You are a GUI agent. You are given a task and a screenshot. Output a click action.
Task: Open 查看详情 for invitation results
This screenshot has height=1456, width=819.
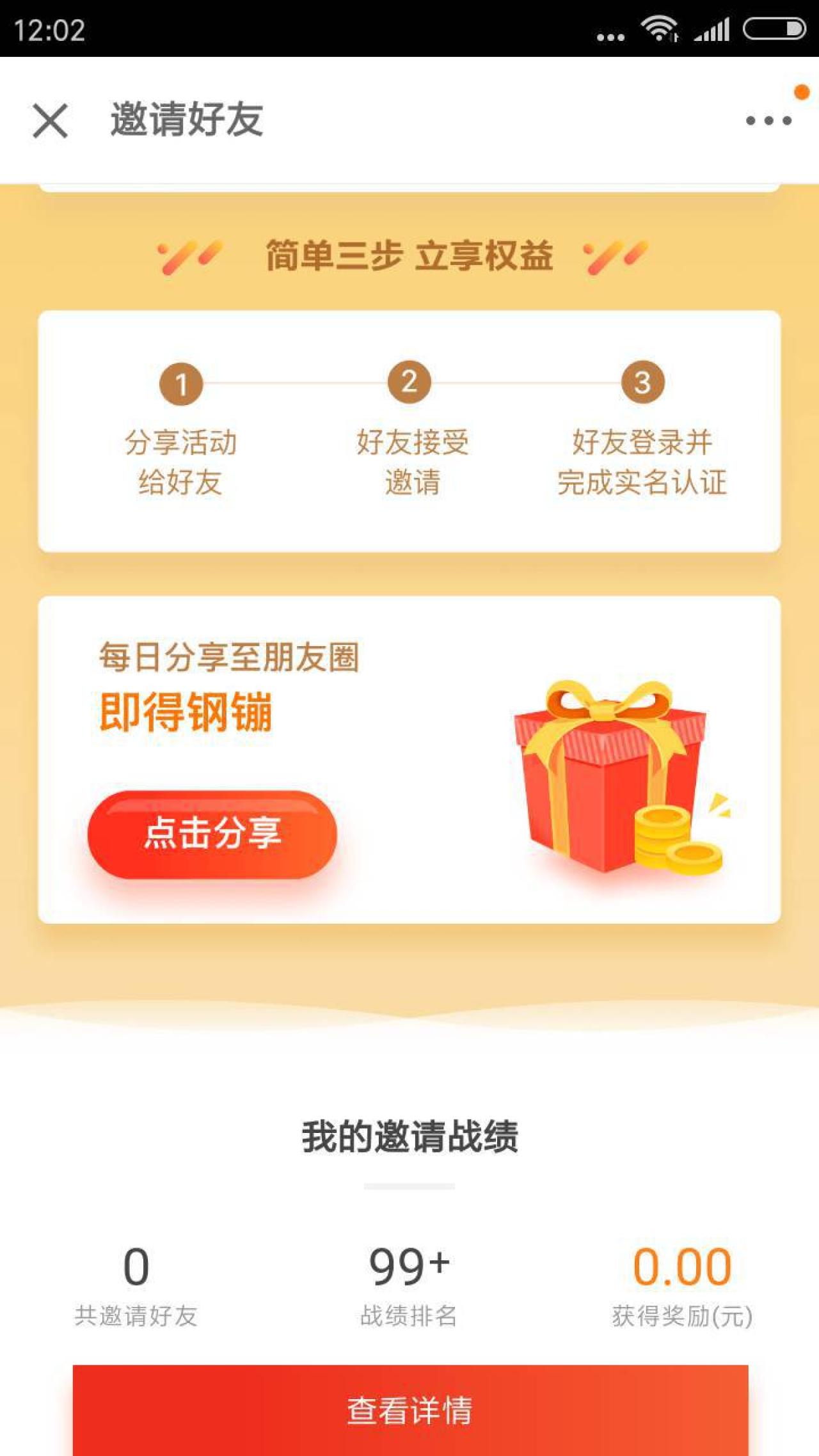(x=410, y=1410)
